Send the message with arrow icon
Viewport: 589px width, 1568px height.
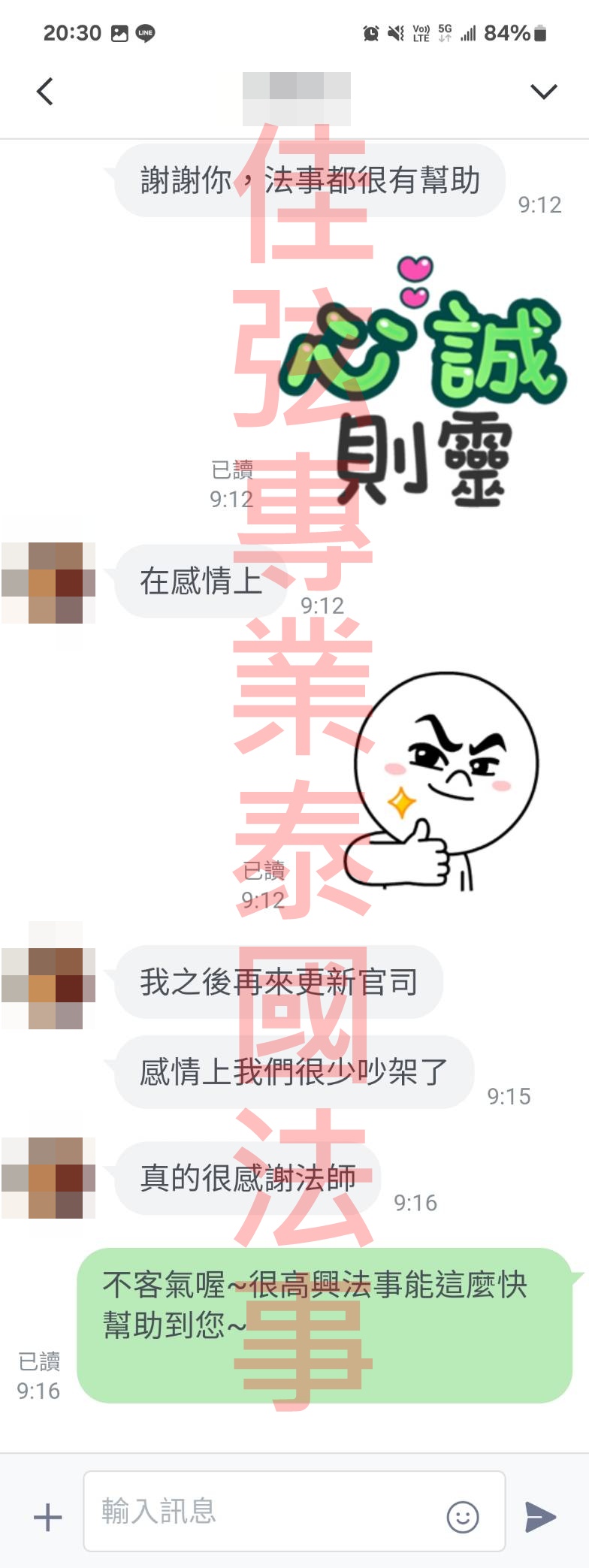(x=540, y=1516)
